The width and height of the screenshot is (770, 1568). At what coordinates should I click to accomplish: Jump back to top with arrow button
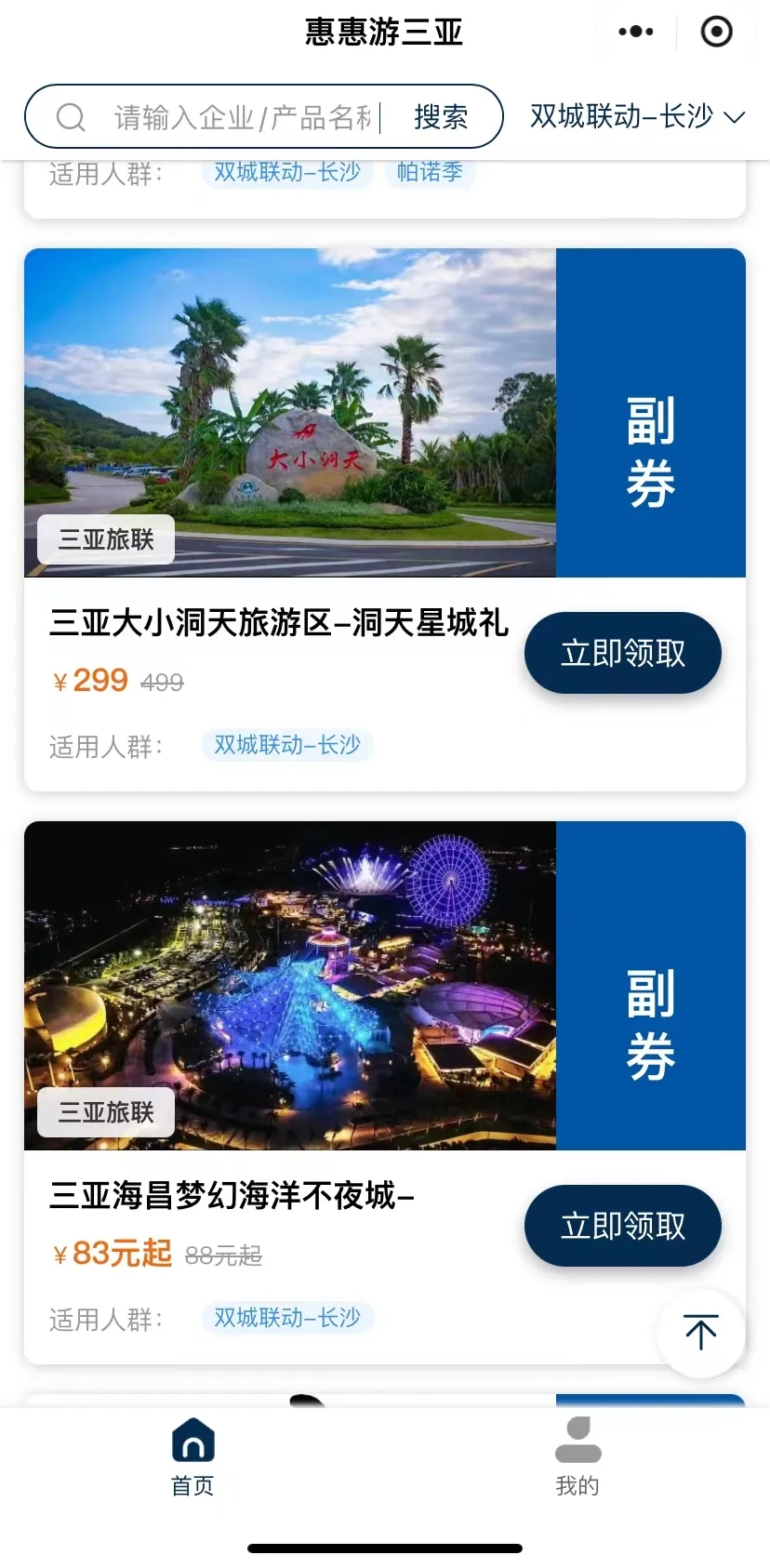tap(700, 1332)
